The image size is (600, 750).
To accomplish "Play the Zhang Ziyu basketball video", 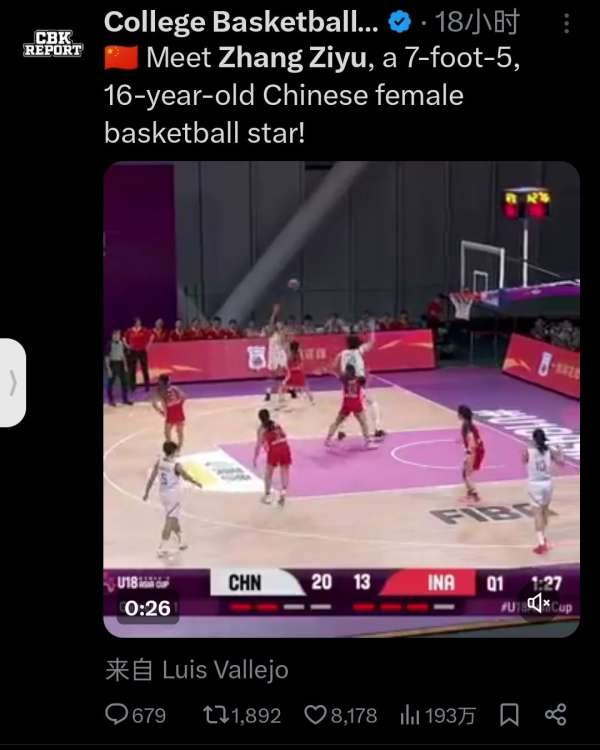I will (341, 399).
